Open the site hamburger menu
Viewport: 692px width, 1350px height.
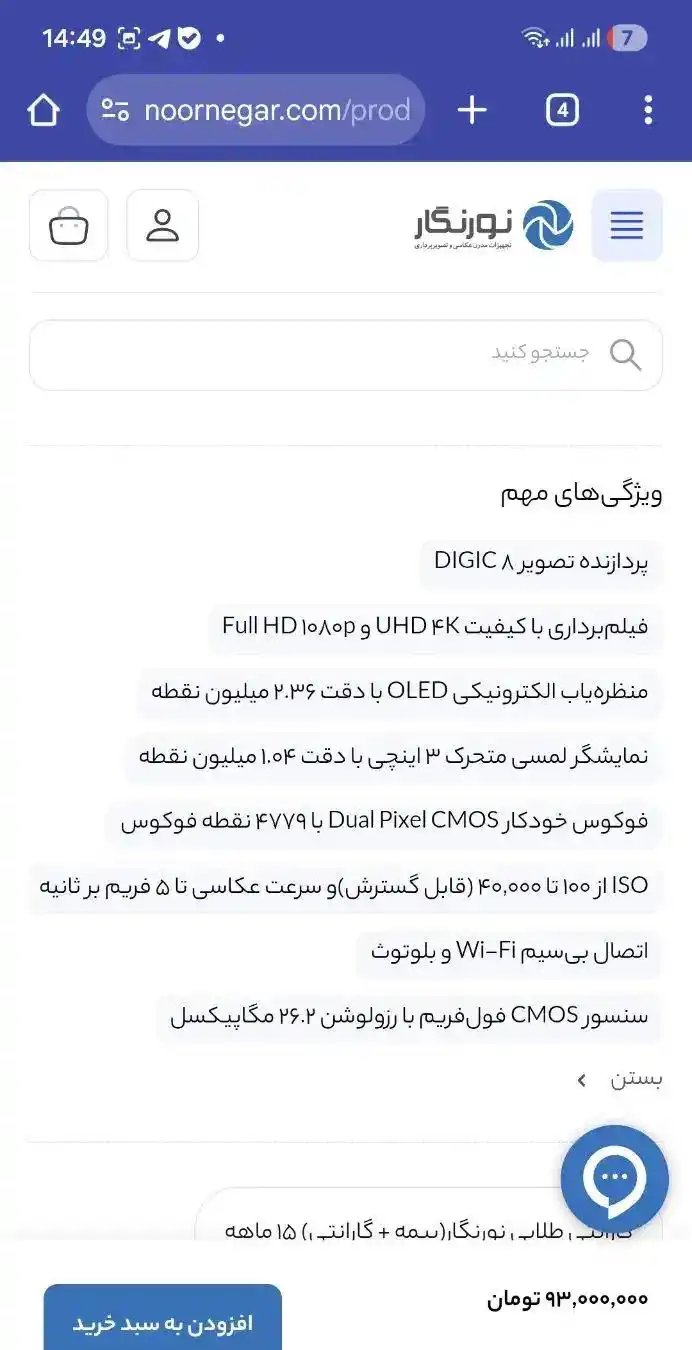tap(627, 225)
